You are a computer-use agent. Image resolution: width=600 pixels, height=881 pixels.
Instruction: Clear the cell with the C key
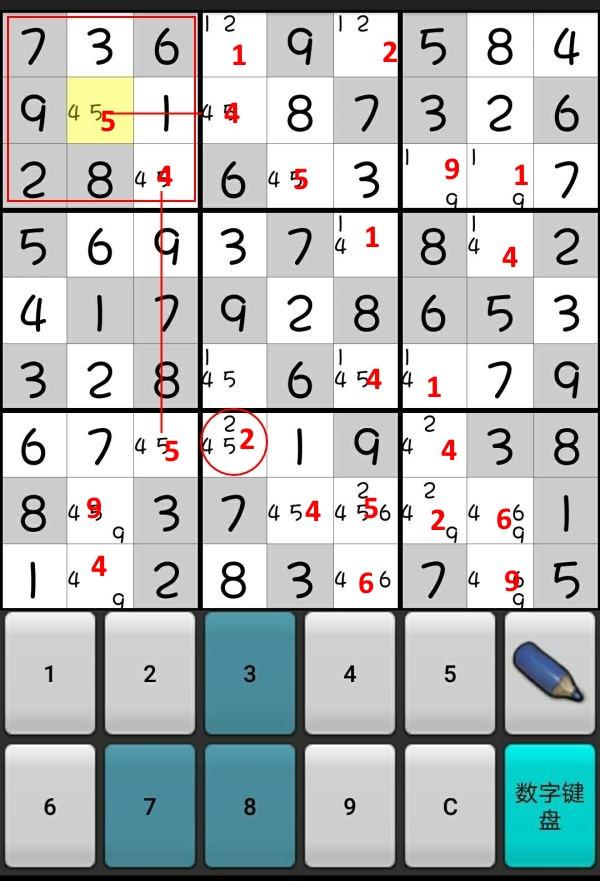[450, 806]
